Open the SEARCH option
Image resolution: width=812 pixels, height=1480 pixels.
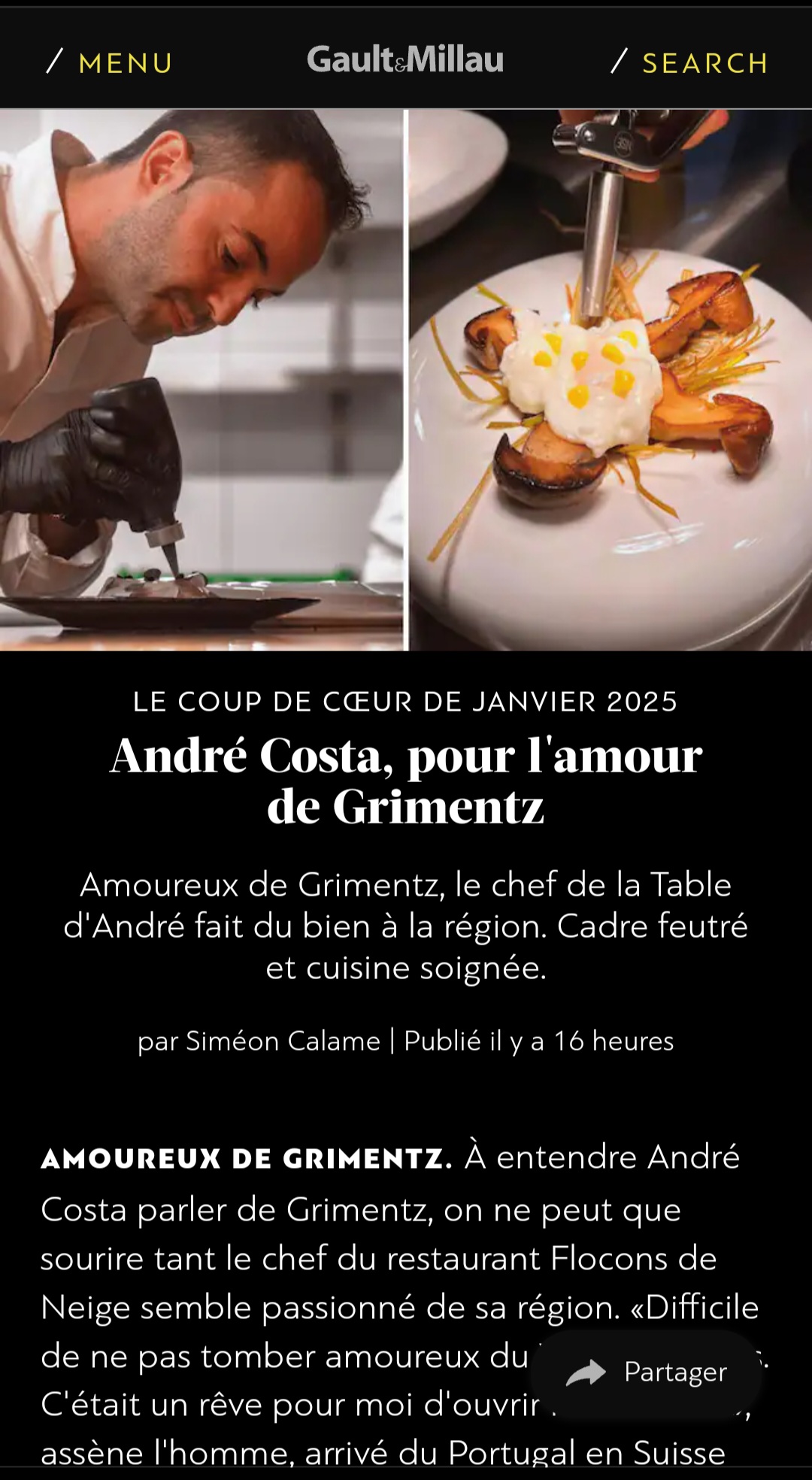(690, 62)
